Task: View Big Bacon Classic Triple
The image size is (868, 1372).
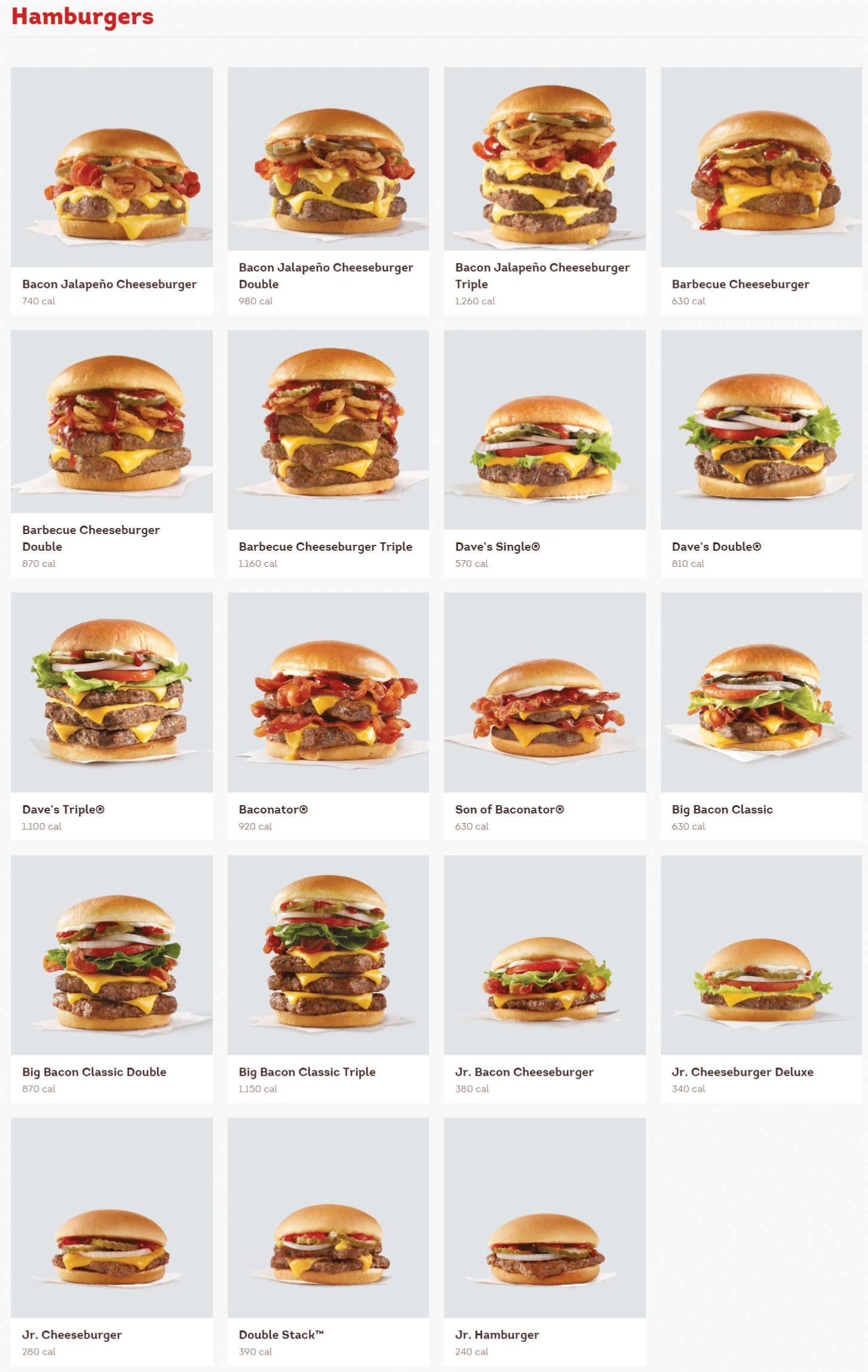Action: click(x=328, y=978)
